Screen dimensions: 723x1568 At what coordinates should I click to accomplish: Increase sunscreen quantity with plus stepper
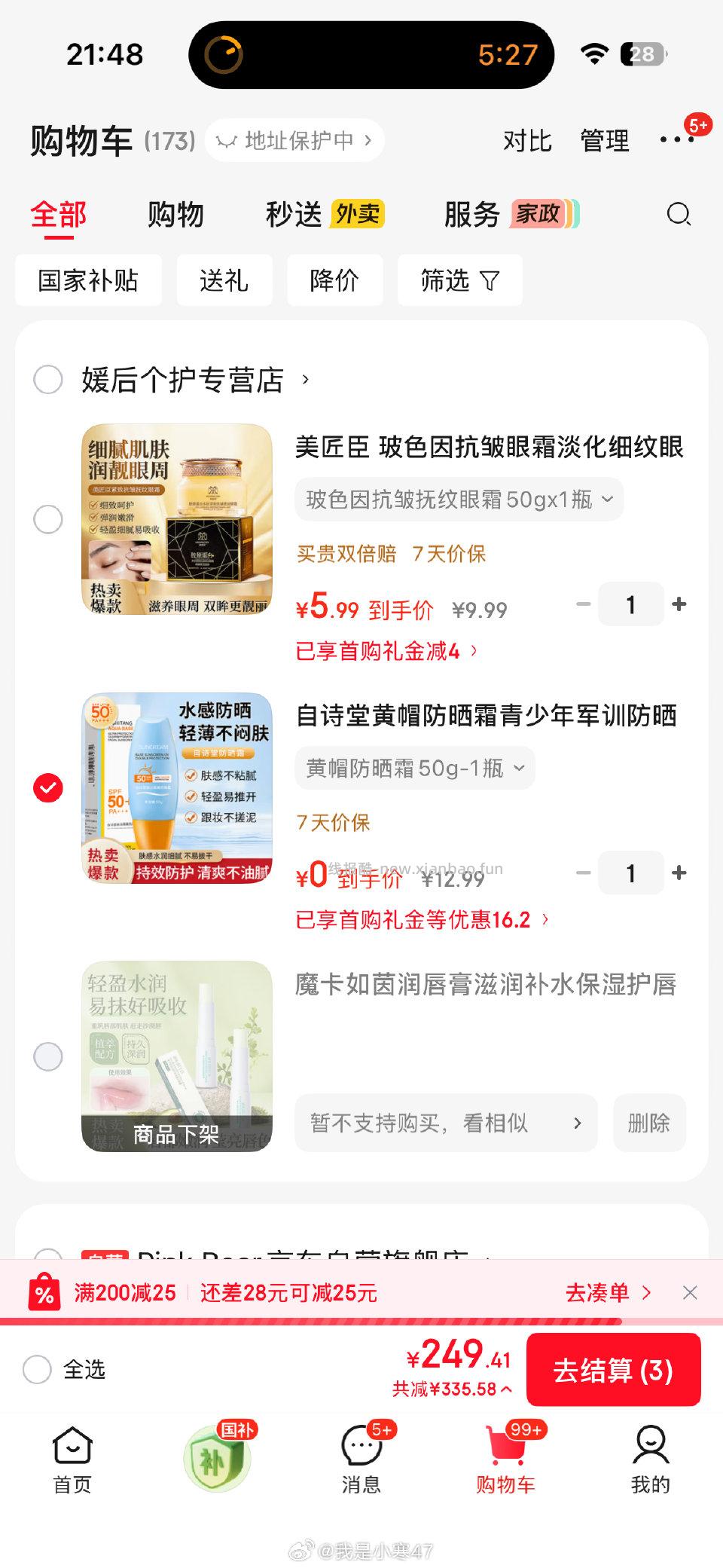(679, 873)
